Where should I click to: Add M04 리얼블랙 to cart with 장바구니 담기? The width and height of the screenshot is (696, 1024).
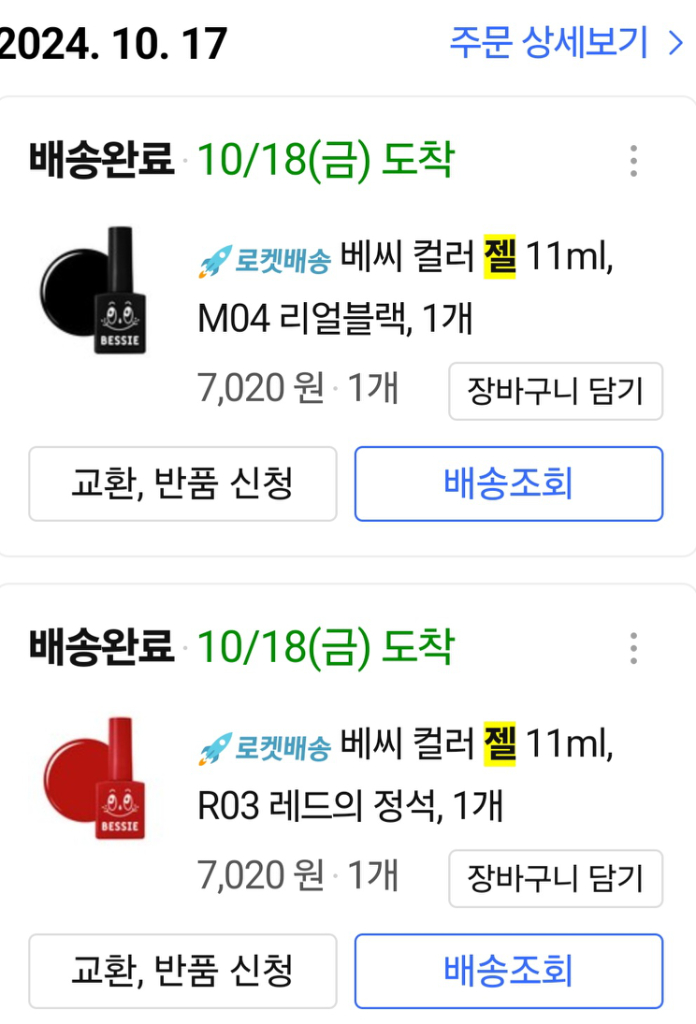tap(555, 391)
